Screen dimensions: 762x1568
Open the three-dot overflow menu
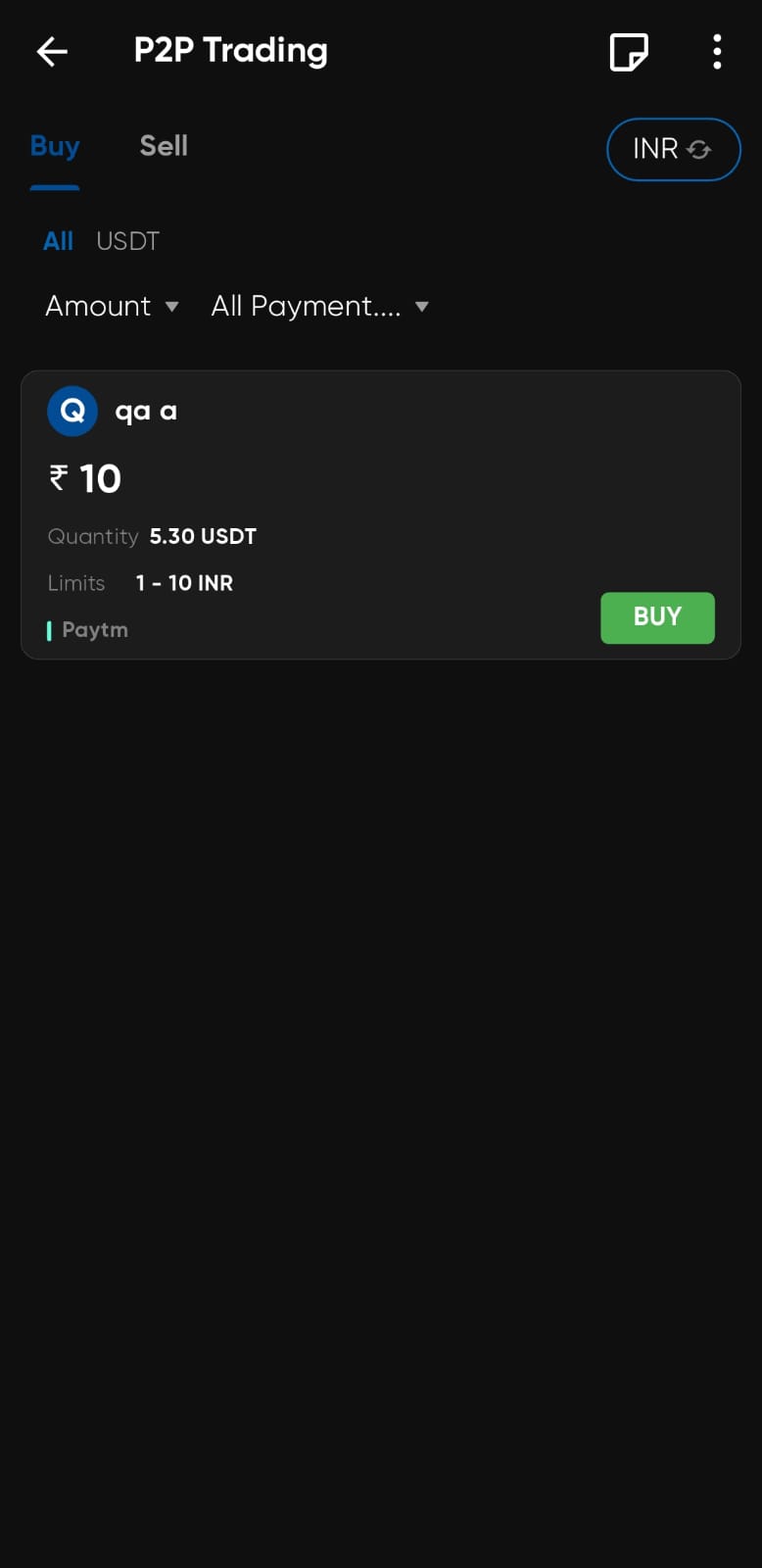[x=717, y=52]
